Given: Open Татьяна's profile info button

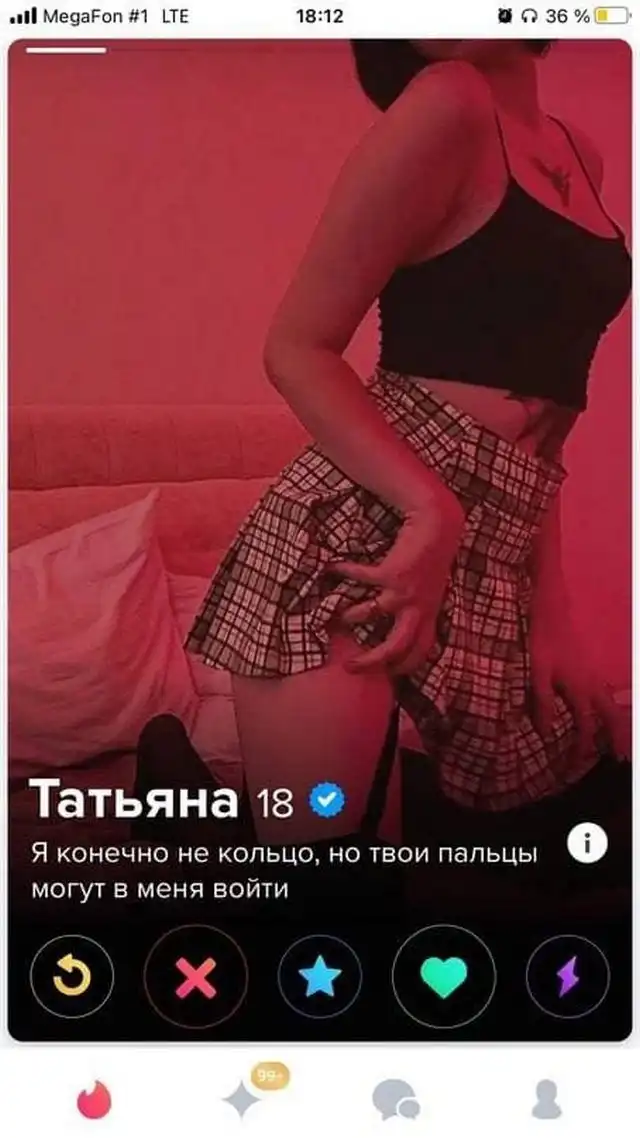Looking at the screenshot, I should click(x=587, y=844).
